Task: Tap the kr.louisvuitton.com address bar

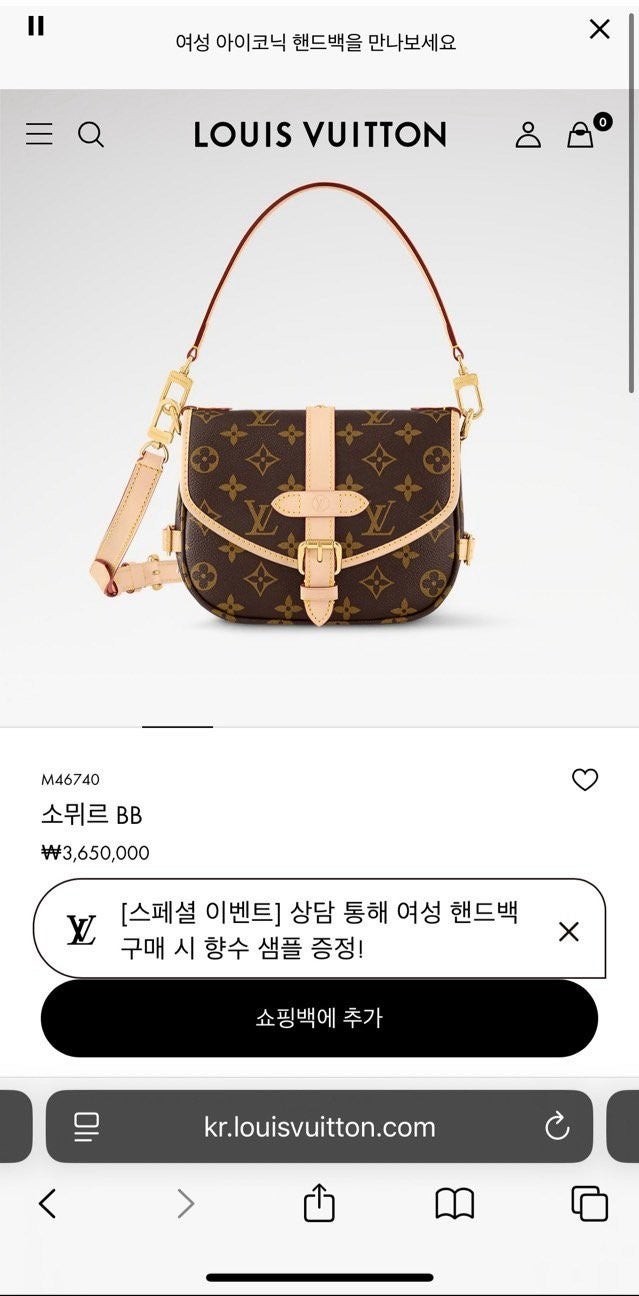Action: 319,1127
